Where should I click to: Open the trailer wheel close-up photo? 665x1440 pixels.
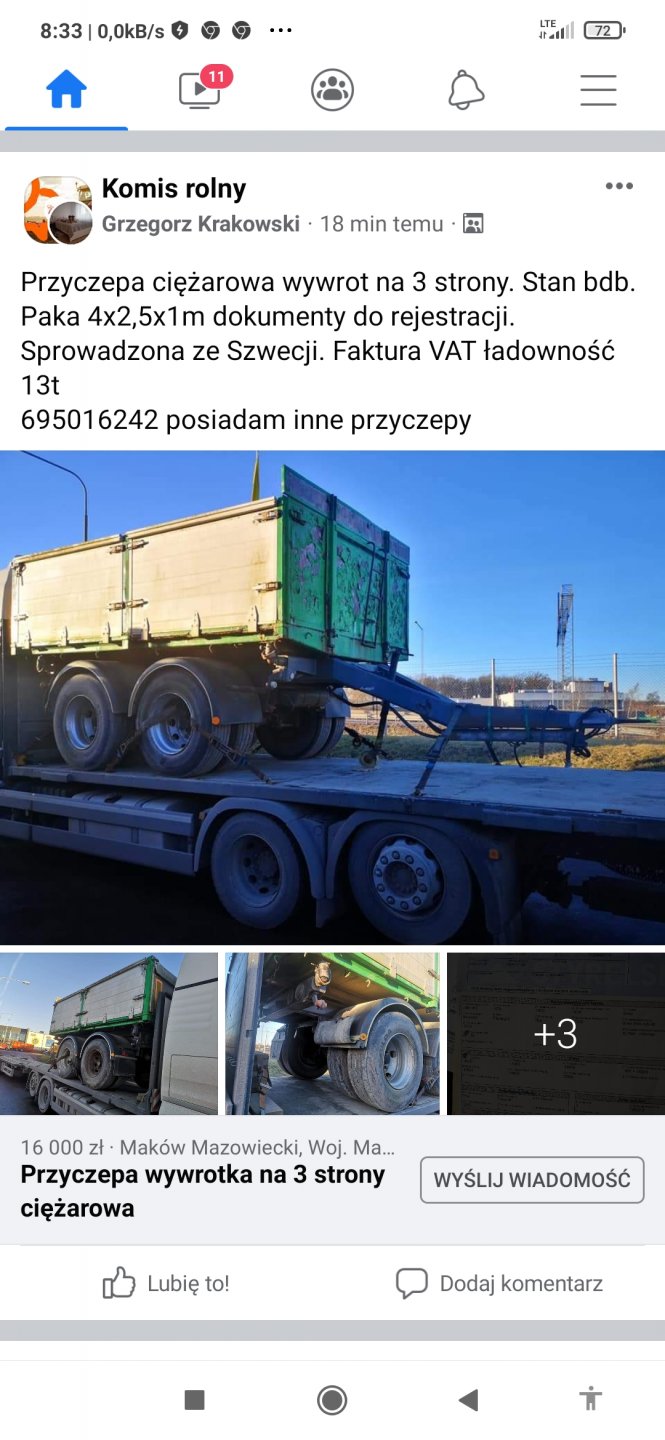coord(332,1034)
